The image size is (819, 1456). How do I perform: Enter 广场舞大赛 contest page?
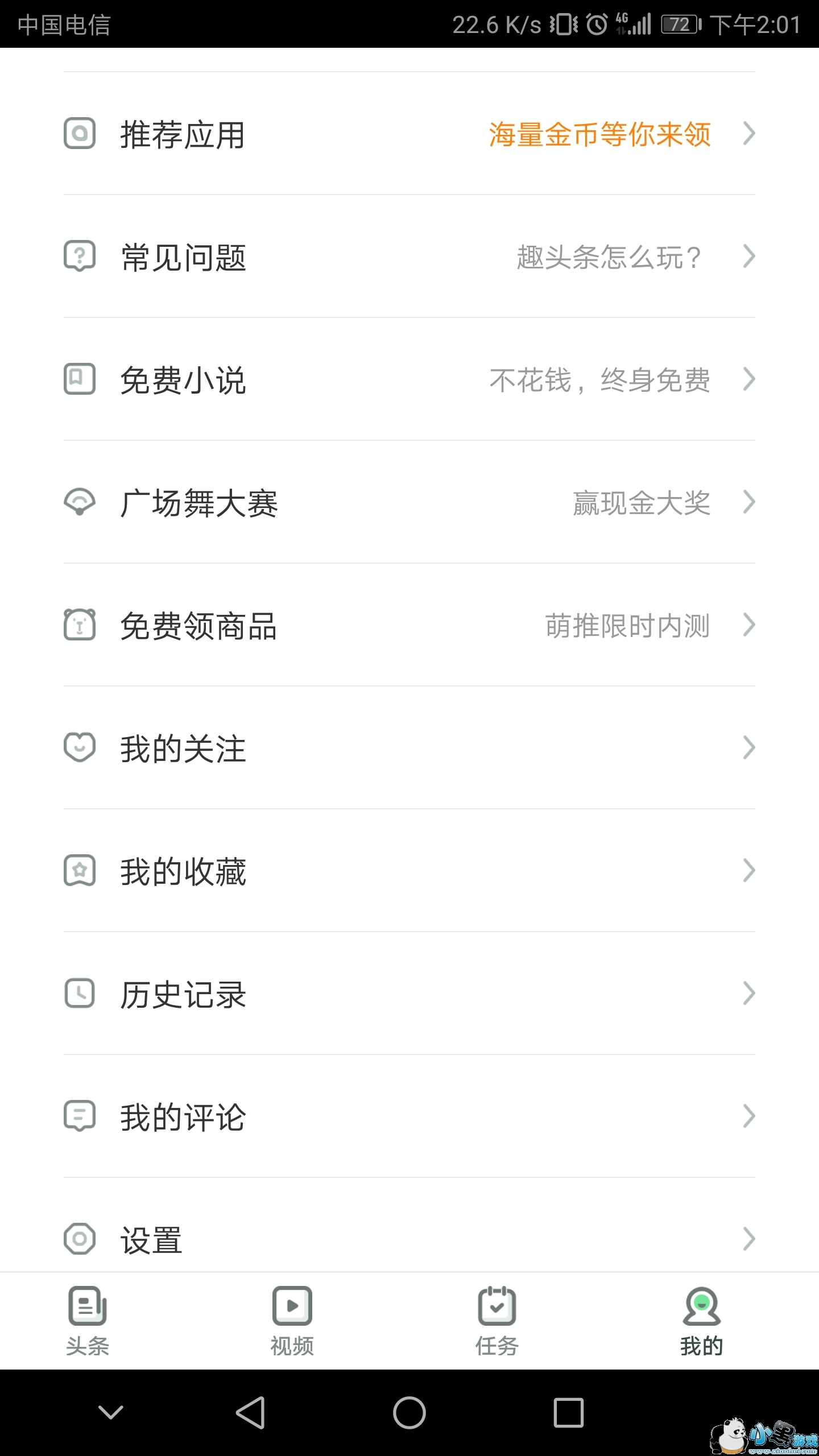point(409,503)
